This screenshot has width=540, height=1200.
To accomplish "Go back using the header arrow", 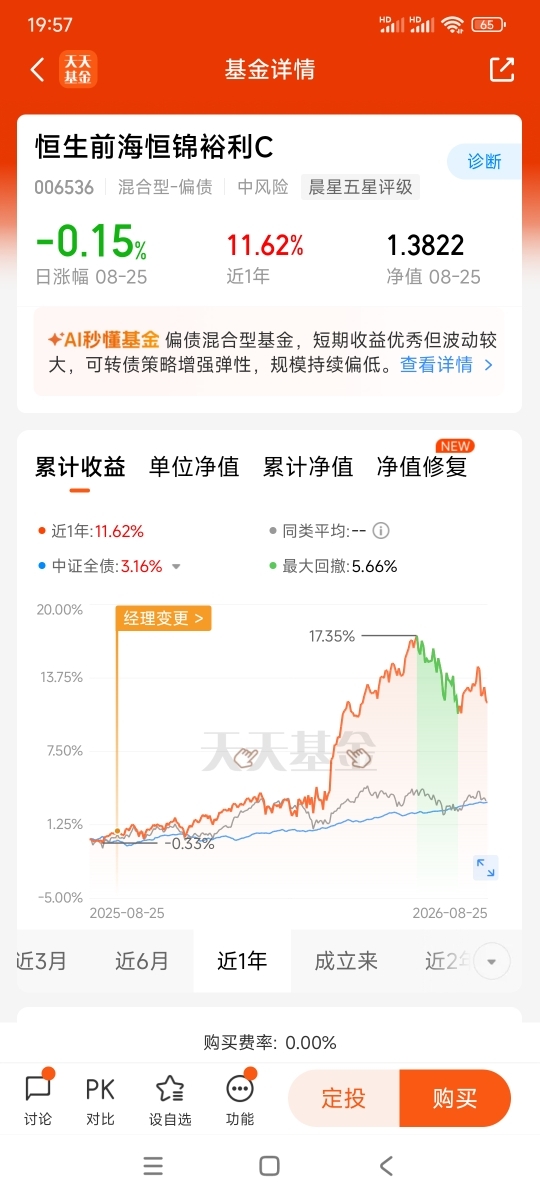I will pyautogui.click(x=38, y=69).
